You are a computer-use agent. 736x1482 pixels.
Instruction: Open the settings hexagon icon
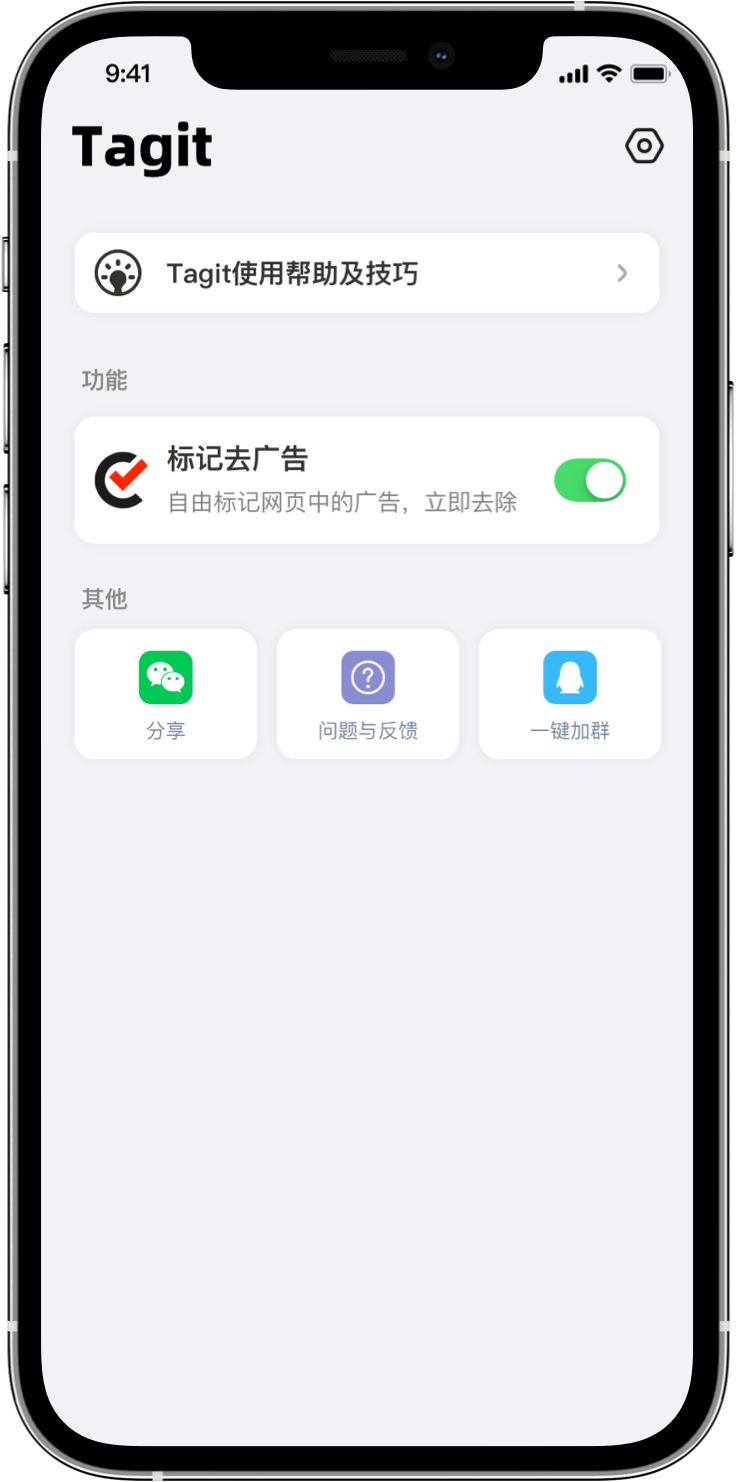point(644,147)
